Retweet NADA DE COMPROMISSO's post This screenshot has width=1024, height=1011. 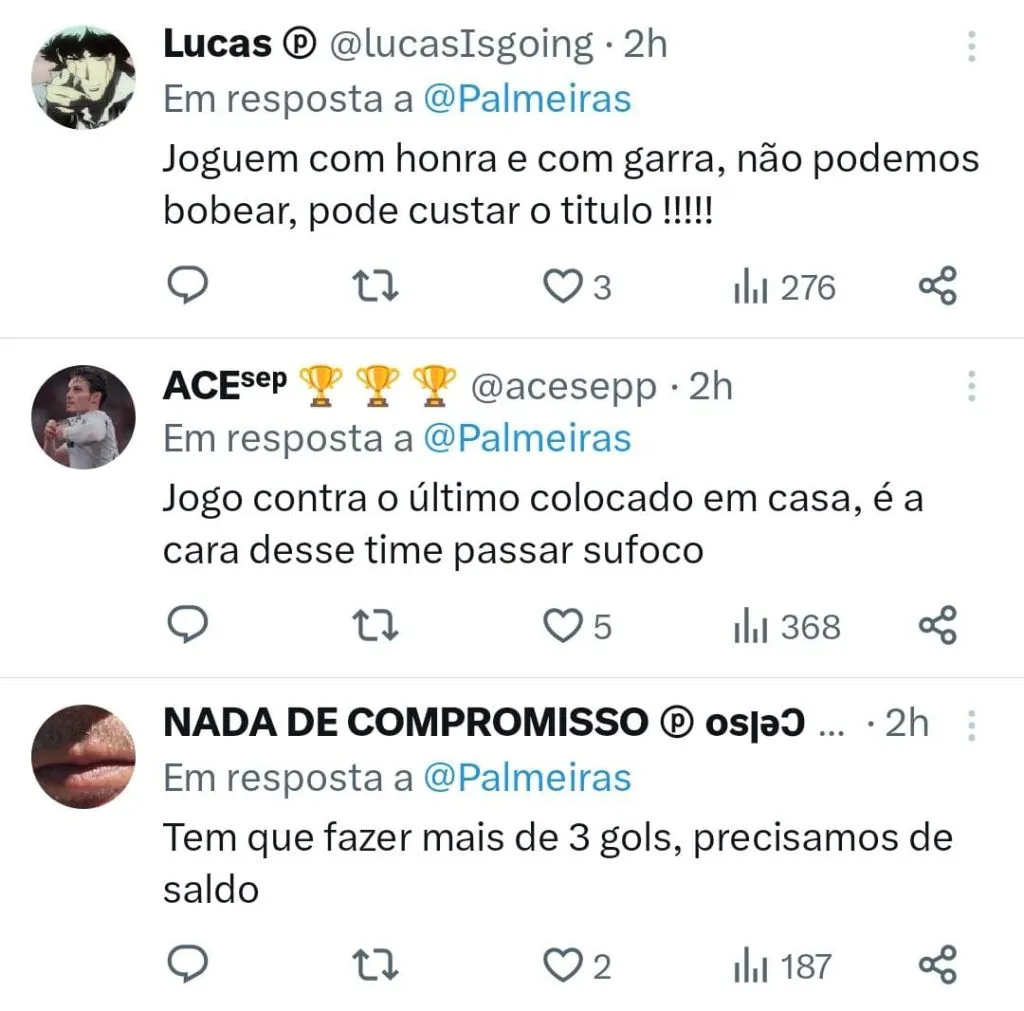pos(378,965)
